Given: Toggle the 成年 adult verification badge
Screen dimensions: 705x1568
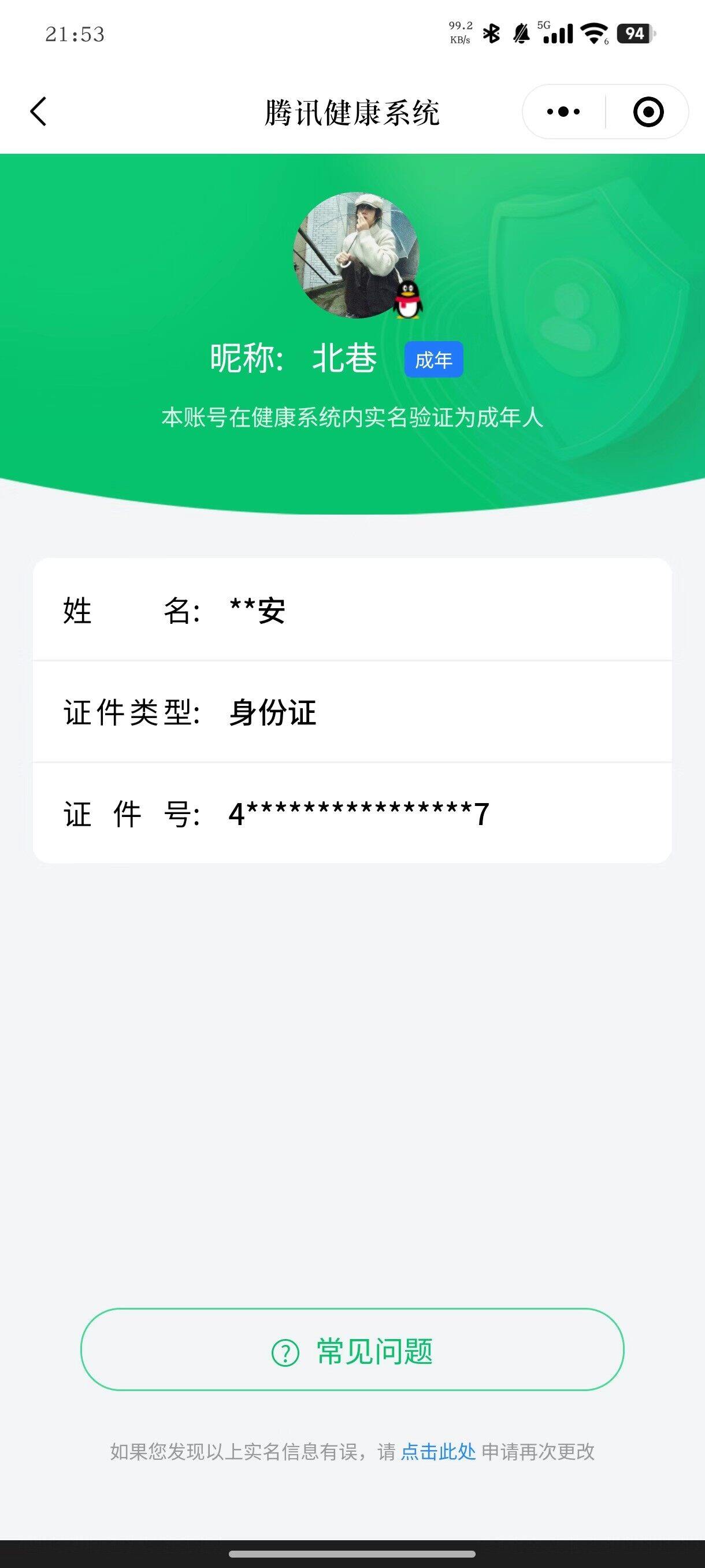Looking at the screenshot, I should (x=434, y=360).
